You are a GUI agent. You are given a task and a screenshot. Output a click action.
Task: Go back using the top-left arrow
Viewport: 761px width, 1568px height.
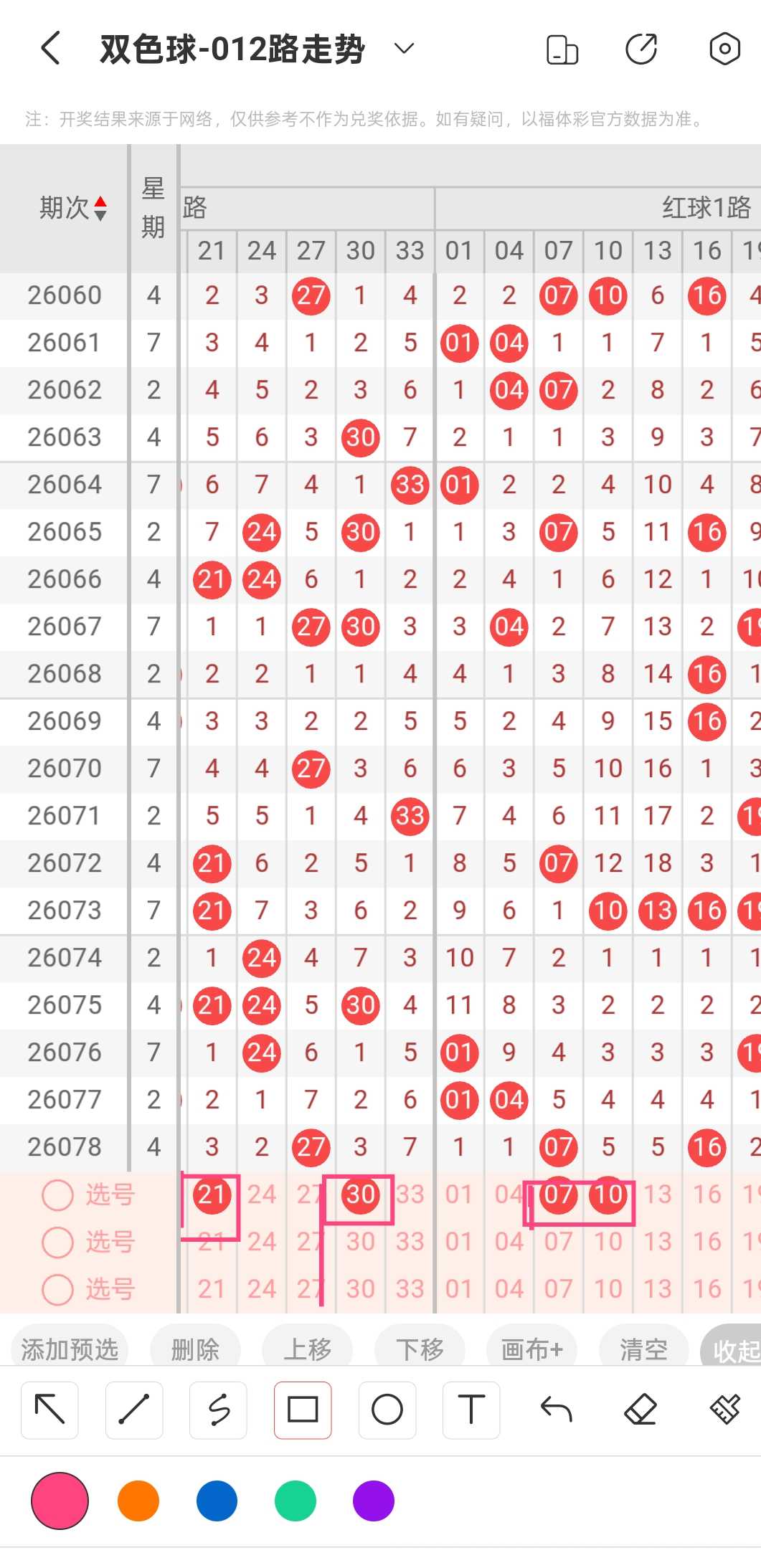click(50, 48)
